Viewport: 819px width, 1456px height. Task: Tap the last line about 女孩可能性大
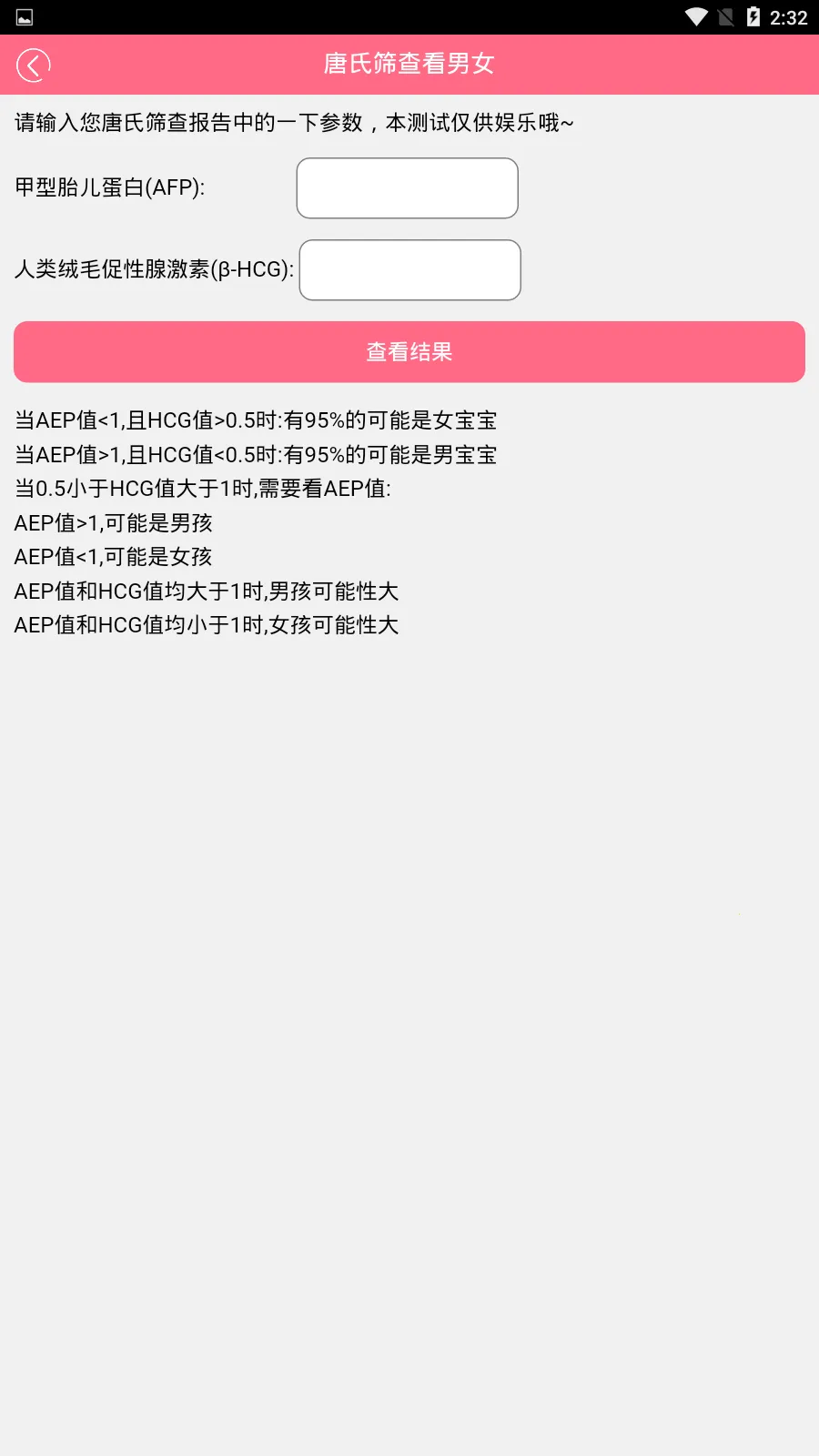(206, 624)
